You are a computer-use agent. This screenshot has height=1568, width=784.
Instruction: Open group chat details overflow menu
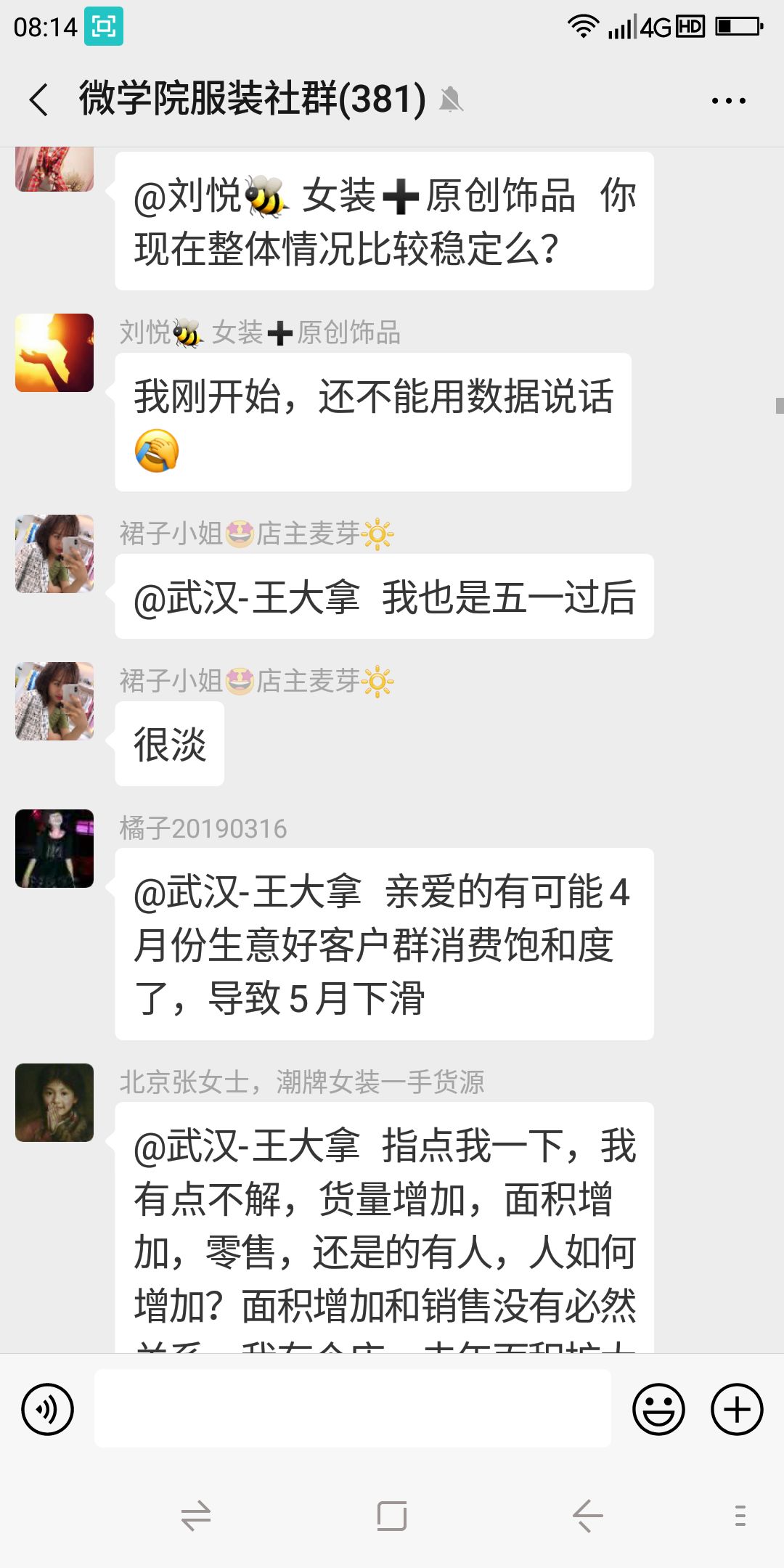pyautogui.click(x=728, y=101)
